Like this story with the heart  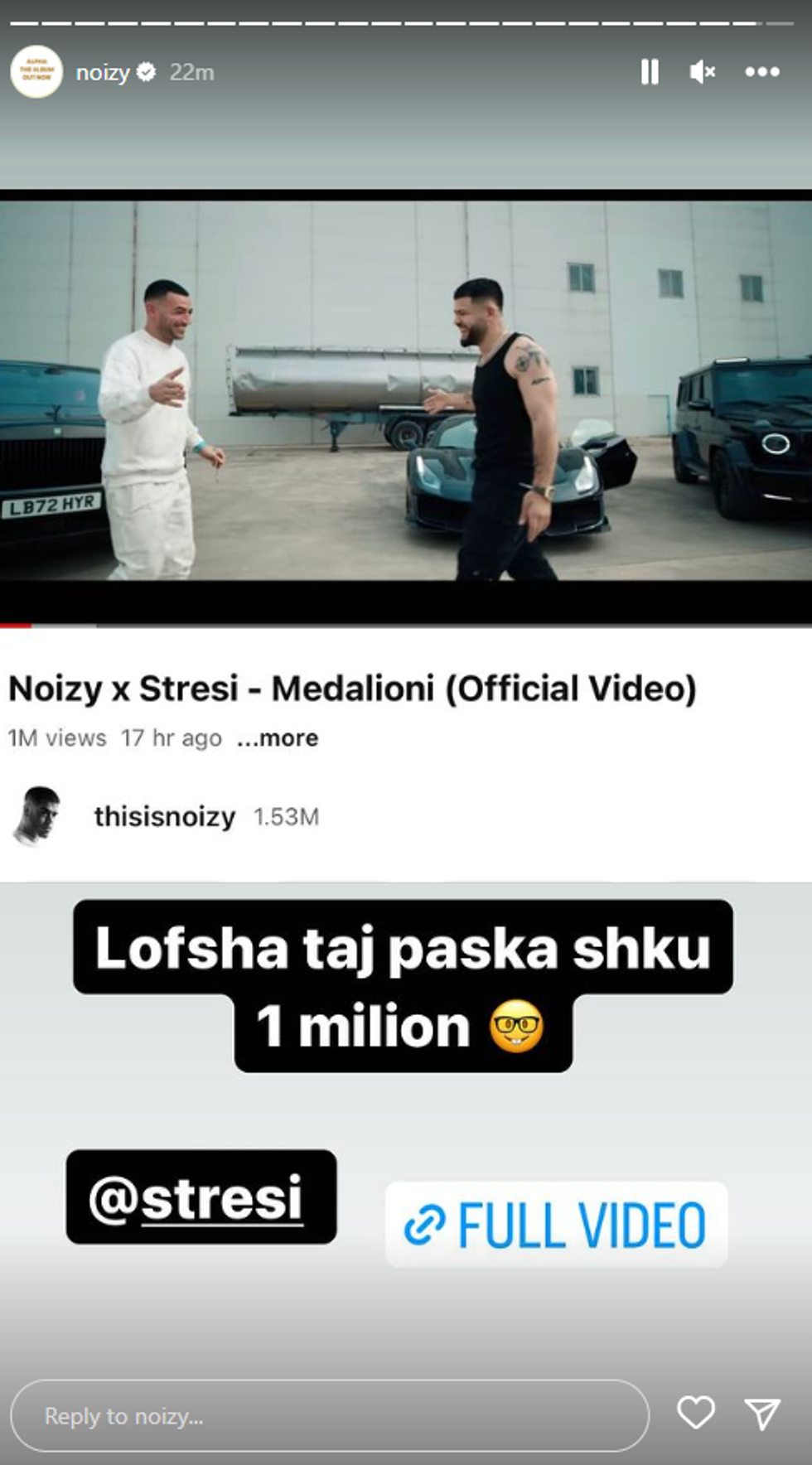(x=695, y=1413)
